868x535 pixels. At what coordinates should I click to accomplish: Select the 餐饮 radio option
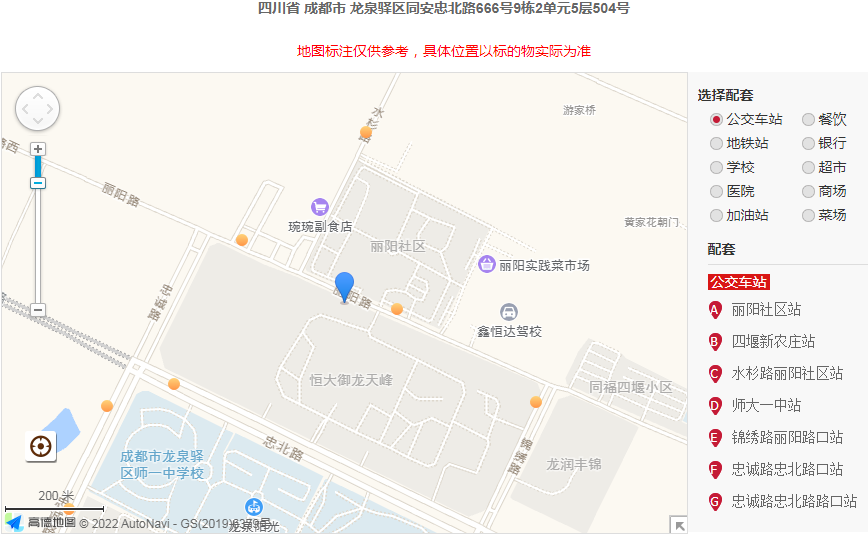(x=809, y=119)
